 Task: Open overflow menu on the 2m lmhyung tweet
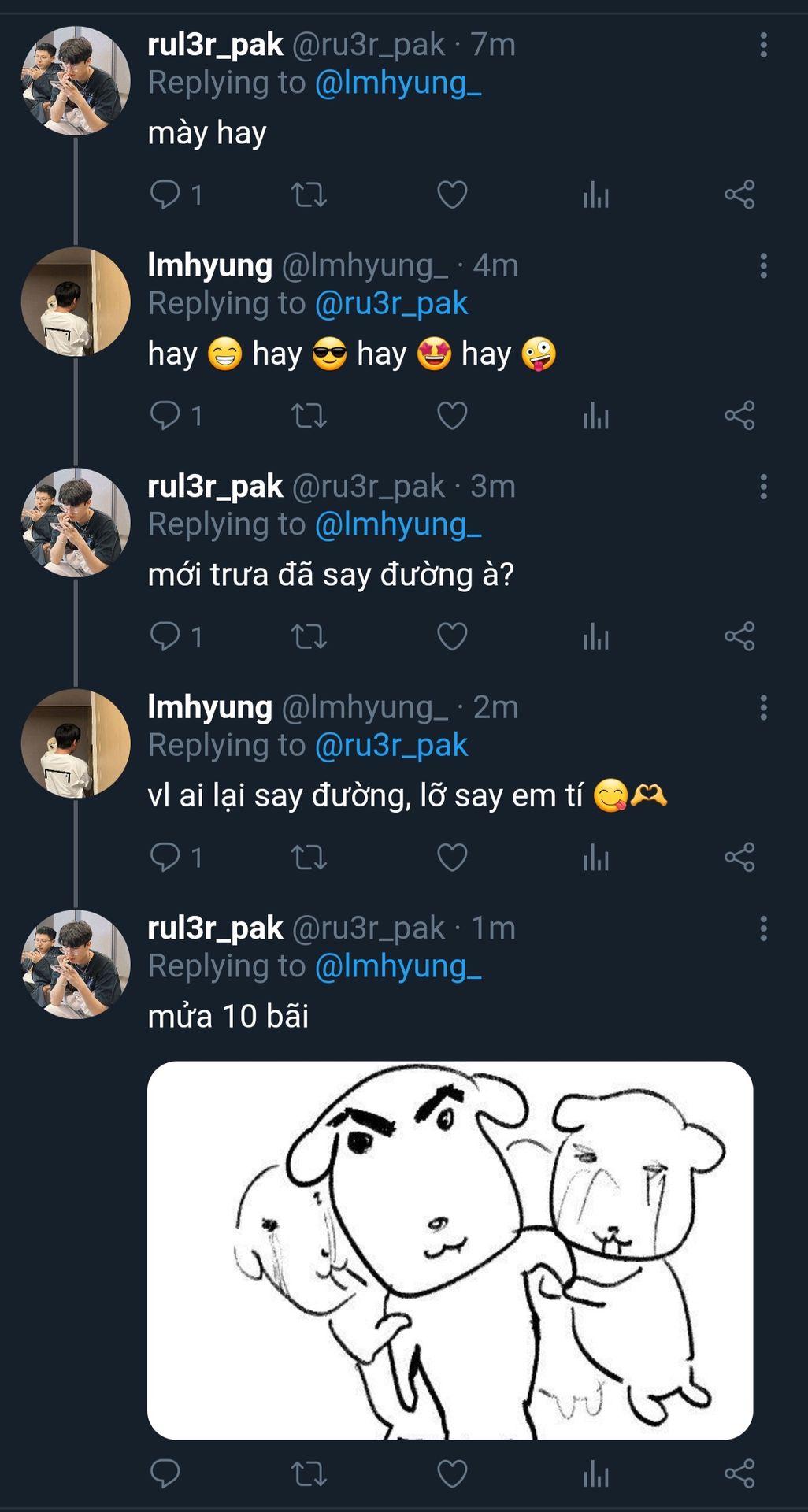pos(763,707)
